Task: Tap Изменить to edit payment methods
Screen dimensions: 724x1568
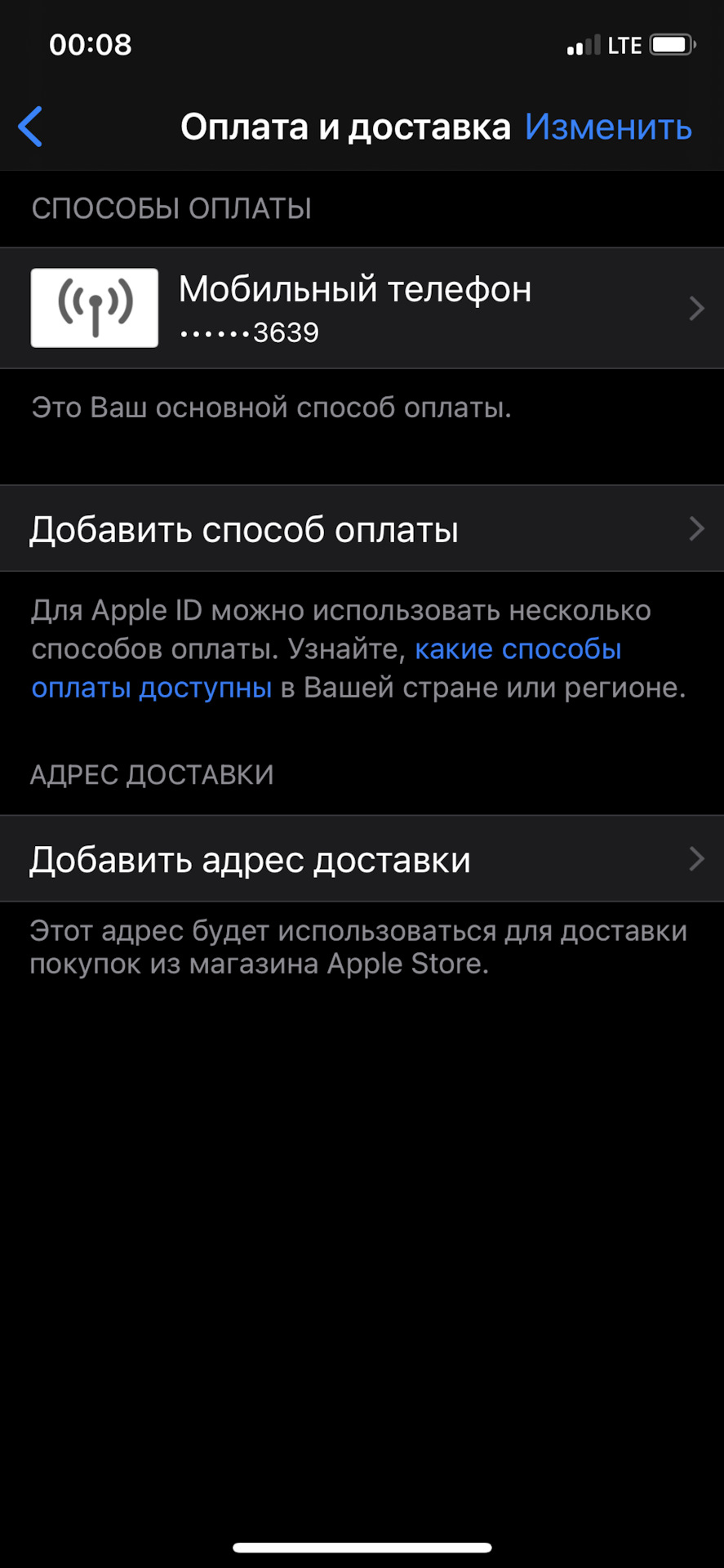Action: (x=608, y=127)
